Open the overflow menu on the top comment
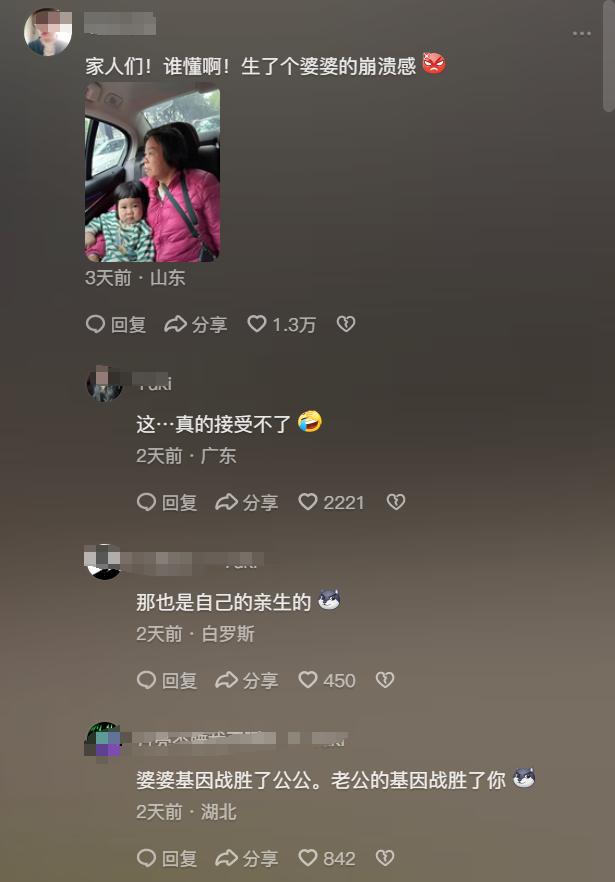 (x=581, y=33)
